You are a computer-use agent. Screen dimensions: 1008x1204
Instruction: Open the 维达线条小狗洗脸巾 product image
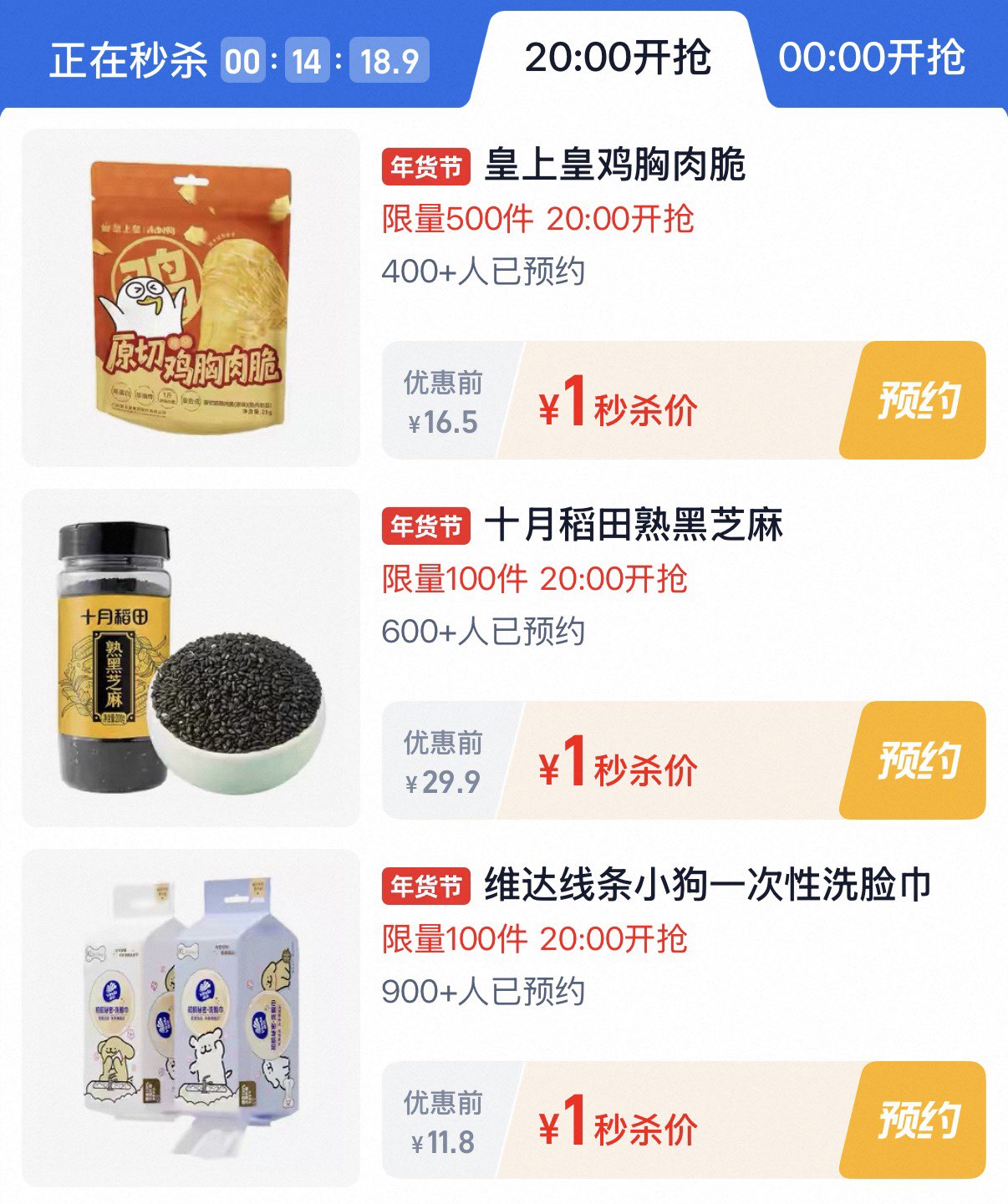click(191, 1018)
